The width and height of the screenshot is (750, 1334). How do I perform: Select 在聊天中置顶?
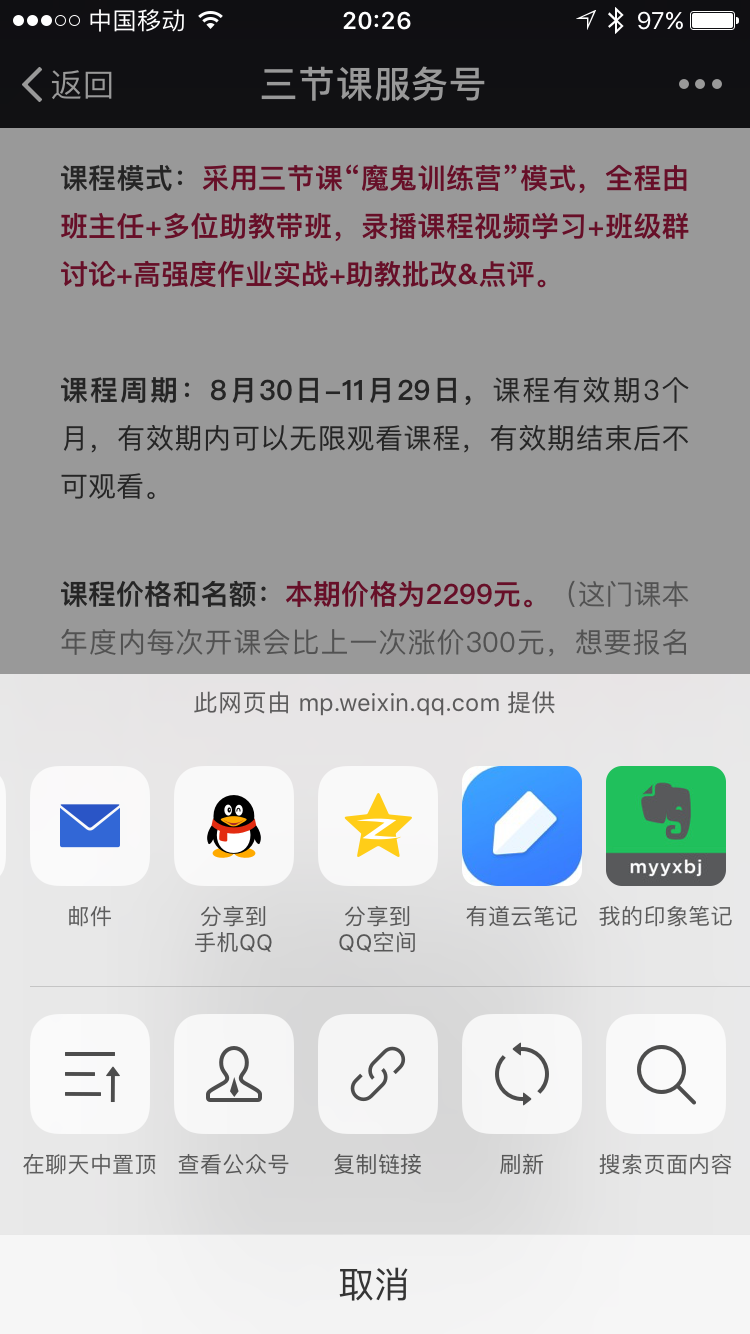click(x=90, y=1074)
